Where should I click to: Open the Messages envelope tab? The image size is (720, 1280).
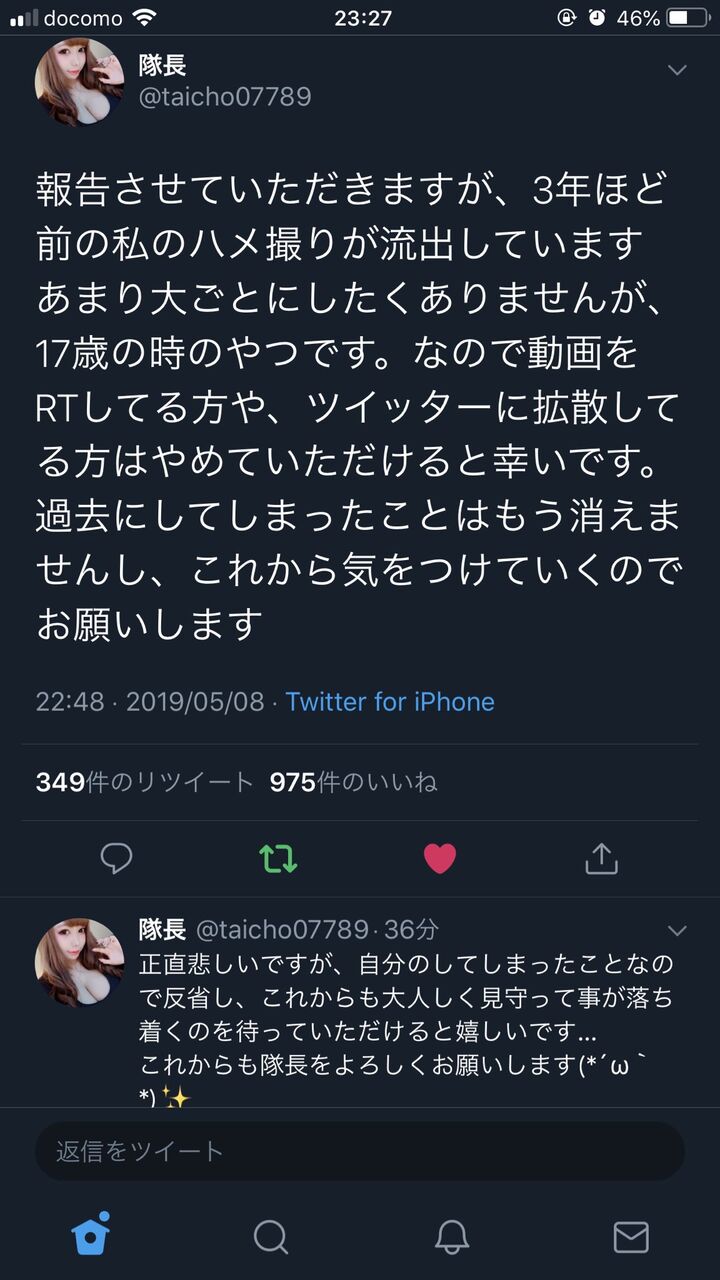(631, 1237)
